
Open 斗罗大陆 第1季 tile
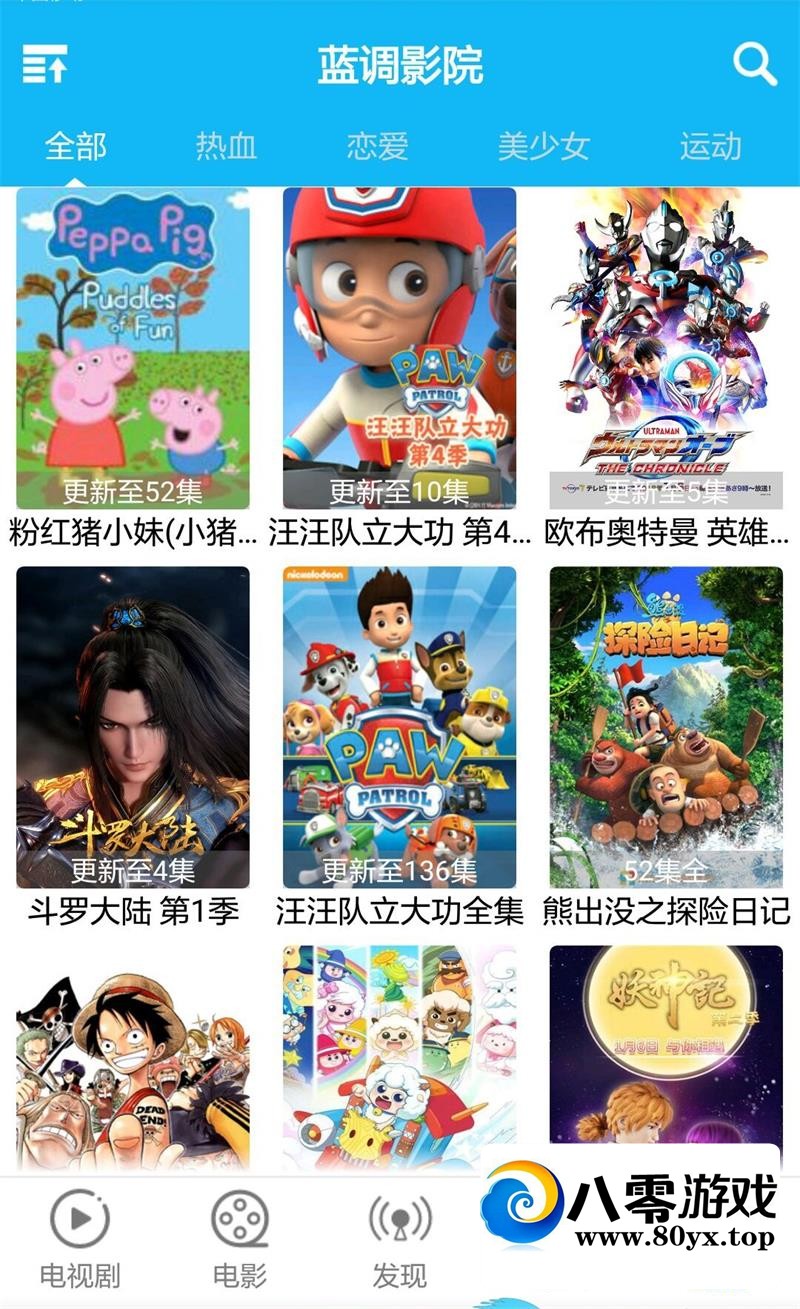point(133,727)
